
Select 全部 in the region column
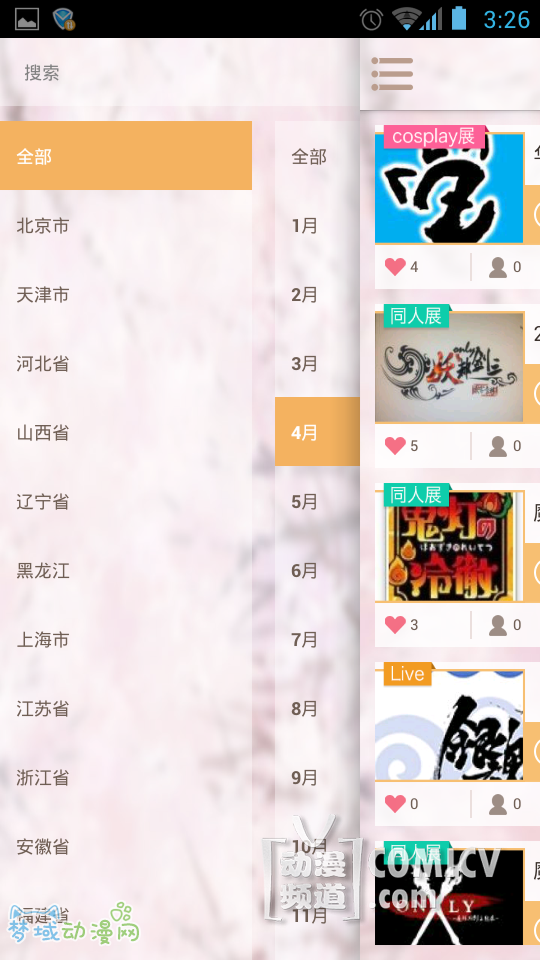click(x=126, y=156)
